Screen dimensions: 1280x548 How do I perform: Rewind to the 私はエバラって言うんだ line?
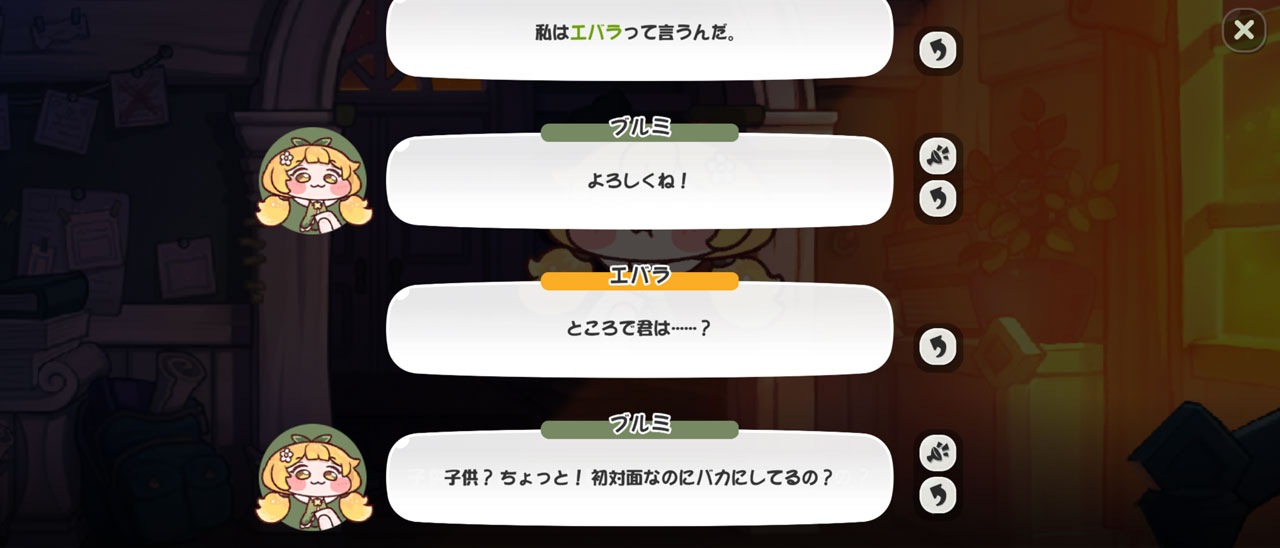(x=937, y=50)
